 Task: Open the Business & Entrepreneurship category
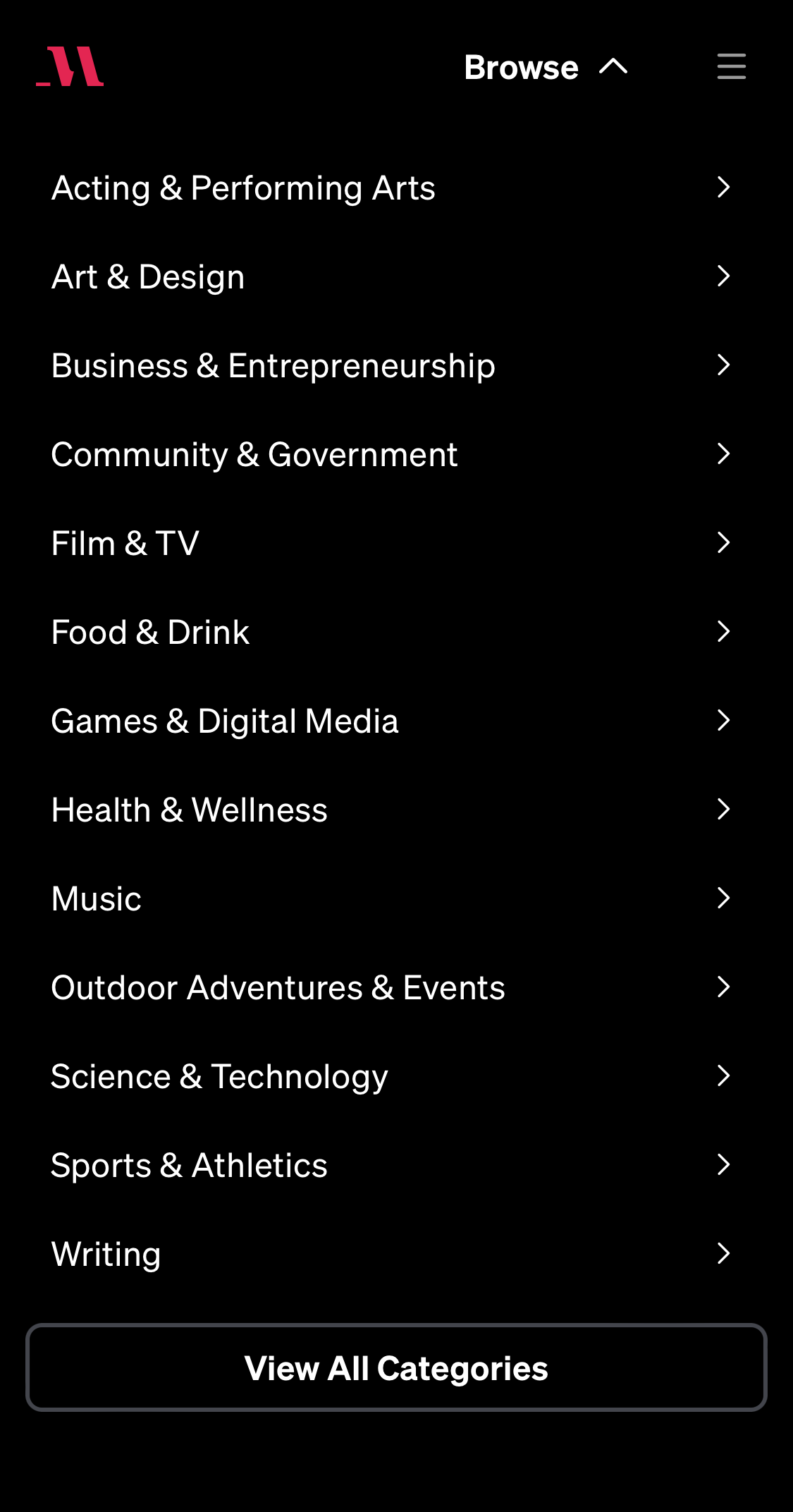click(273, 365)
